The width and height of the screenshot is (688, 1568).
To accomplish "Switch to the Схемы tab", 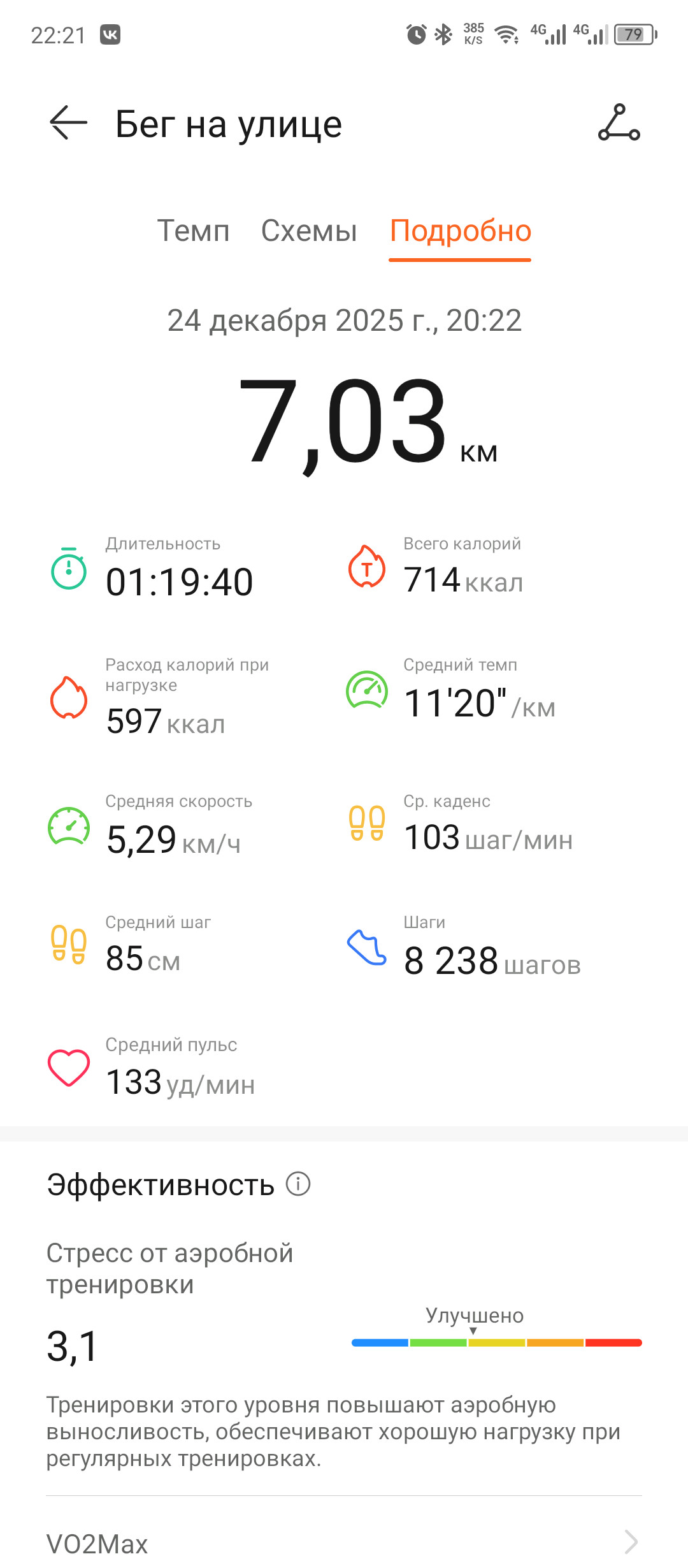I will (309, 231).
